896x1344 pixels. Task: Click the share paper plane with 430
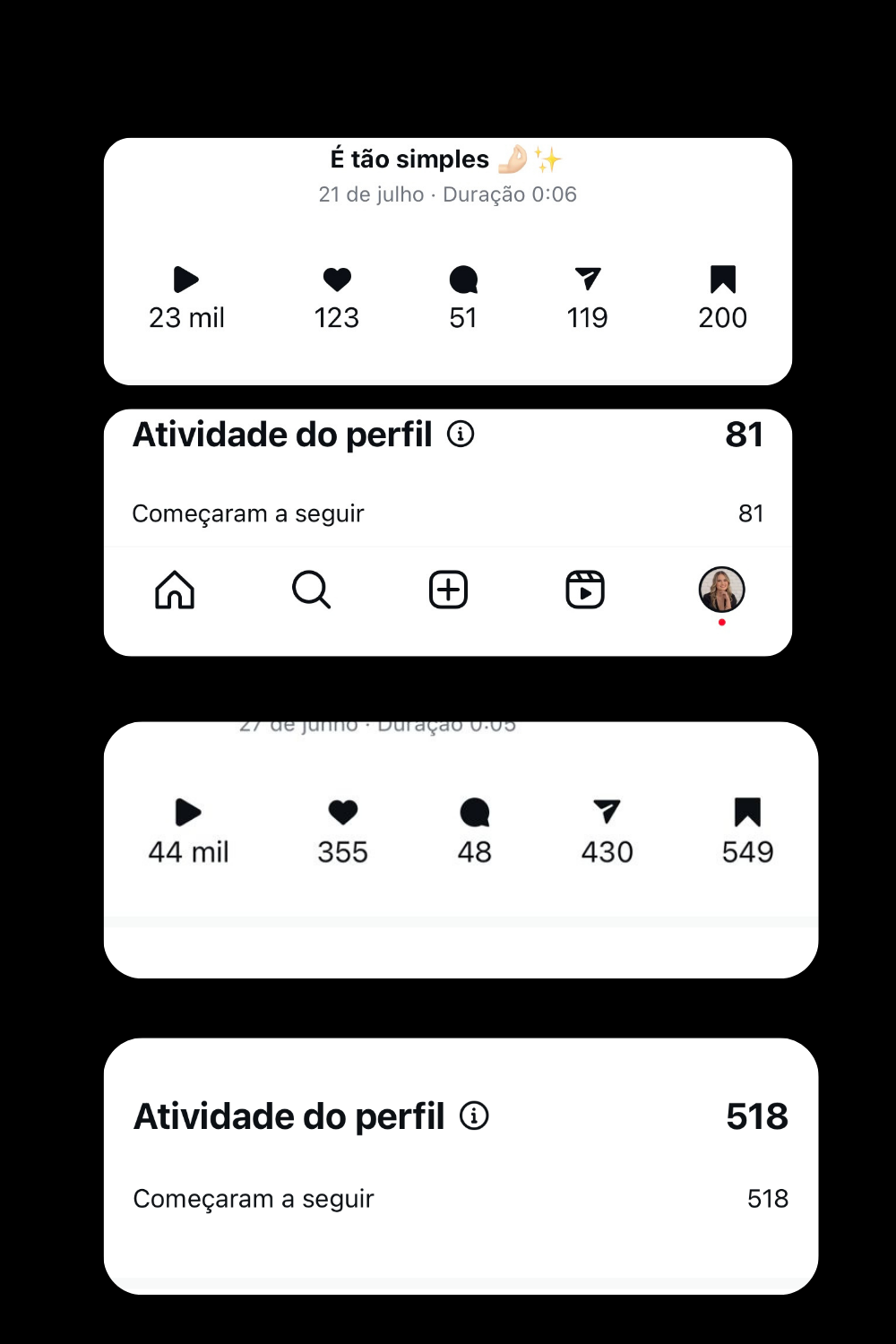coord(608,814)
